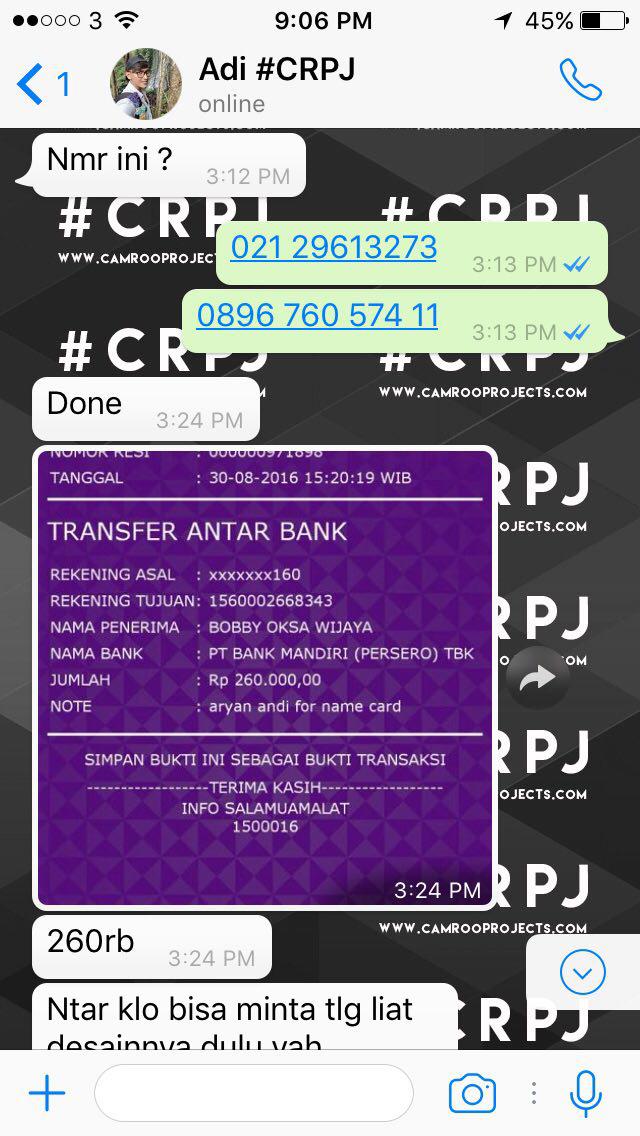Forward the transfer receipt image

[538, 678]
